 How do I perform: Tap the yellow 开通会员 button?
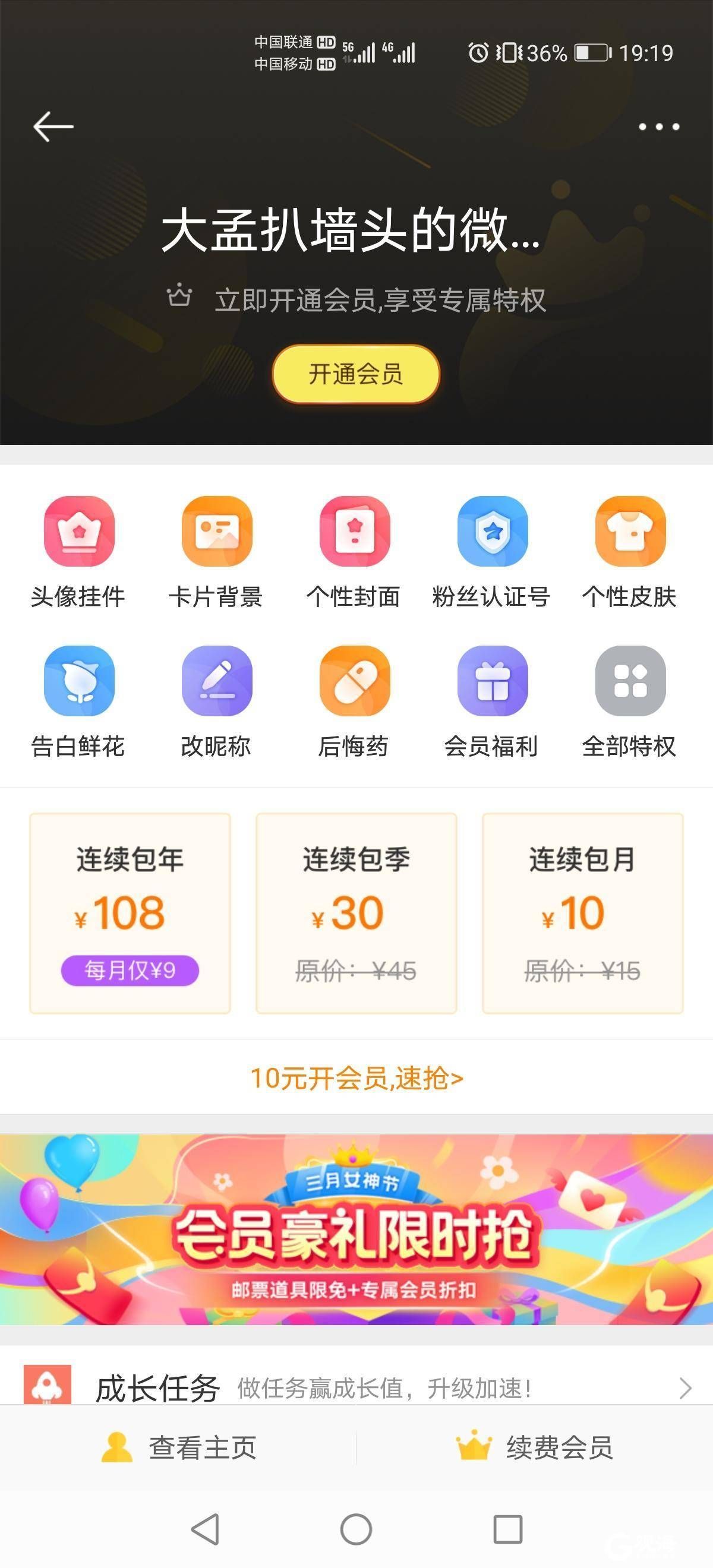pyautogui.click(x=355, y=374)
